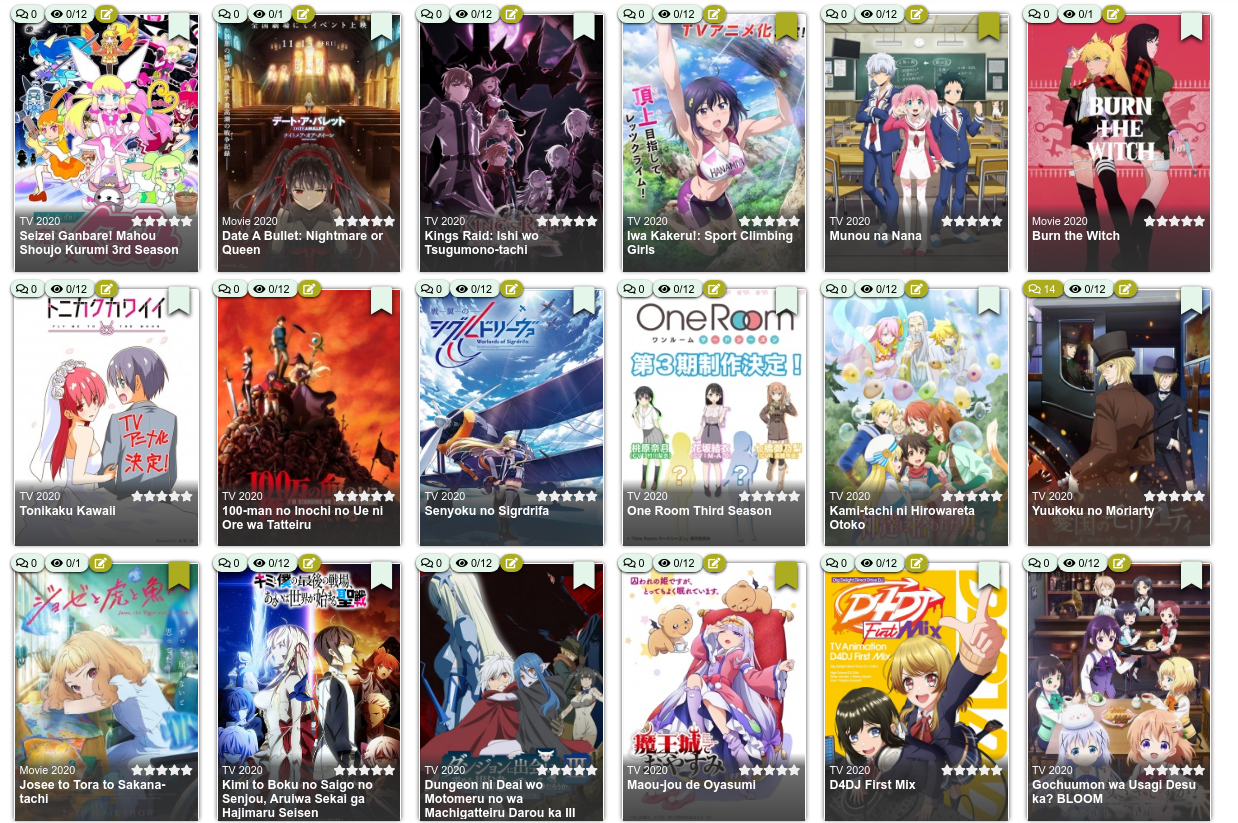Open the D4DJ First Mix card
The height and width of the screenshot is (823, 1238).
click(916, 680)
